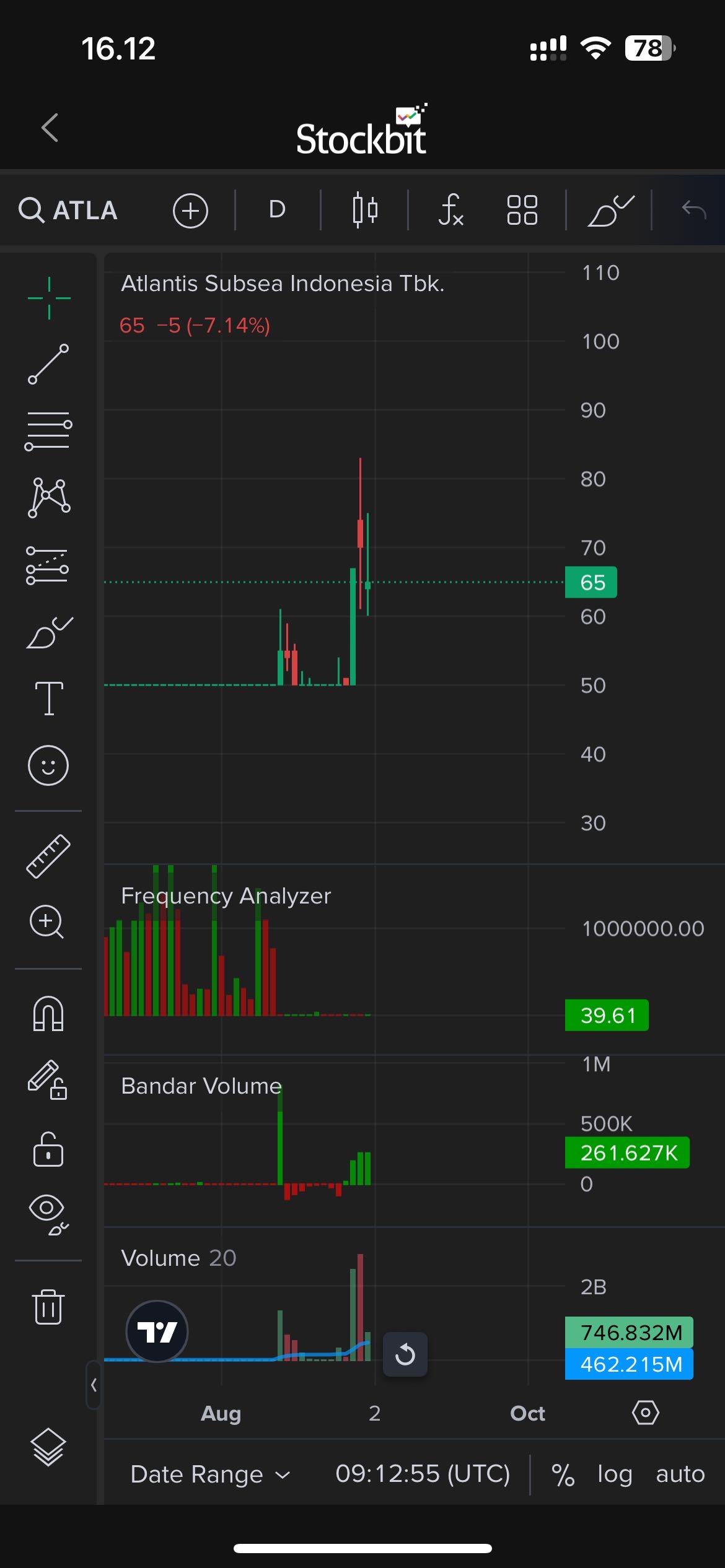Open the candlestick chart style menu

click(x=364, y=210)
